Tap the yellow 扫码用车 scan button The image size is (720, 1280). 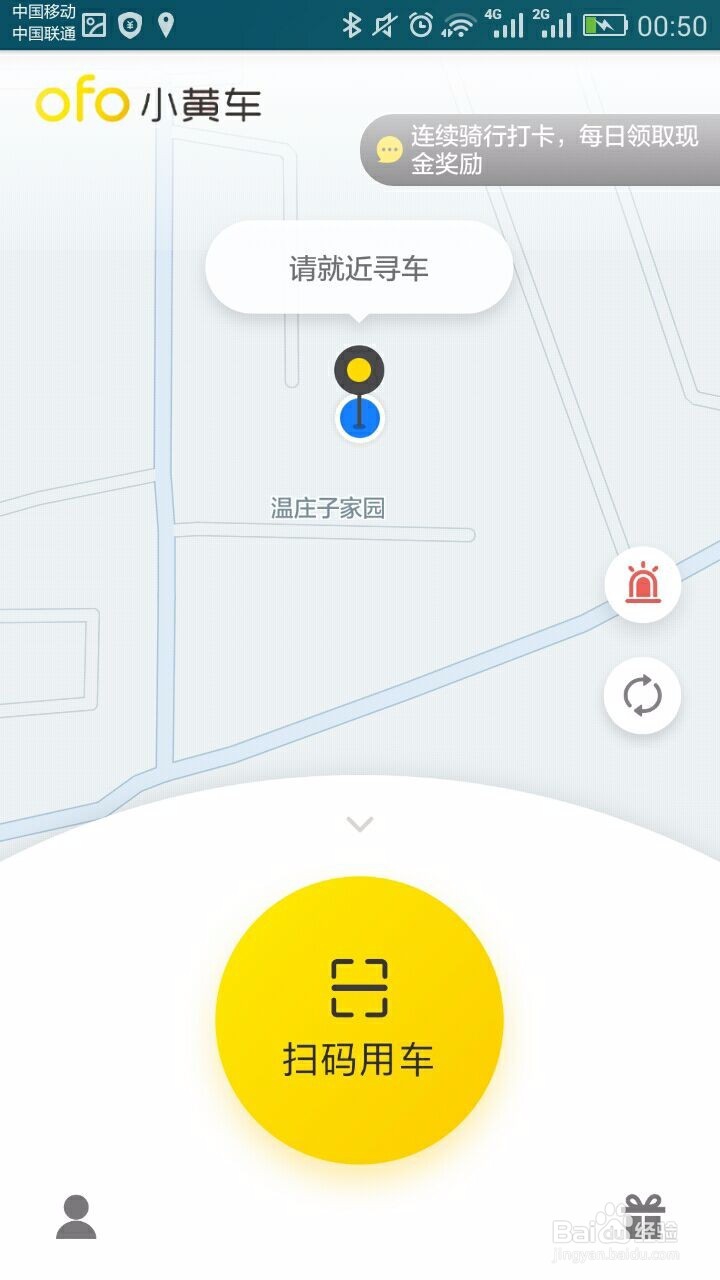(359, 1020)
